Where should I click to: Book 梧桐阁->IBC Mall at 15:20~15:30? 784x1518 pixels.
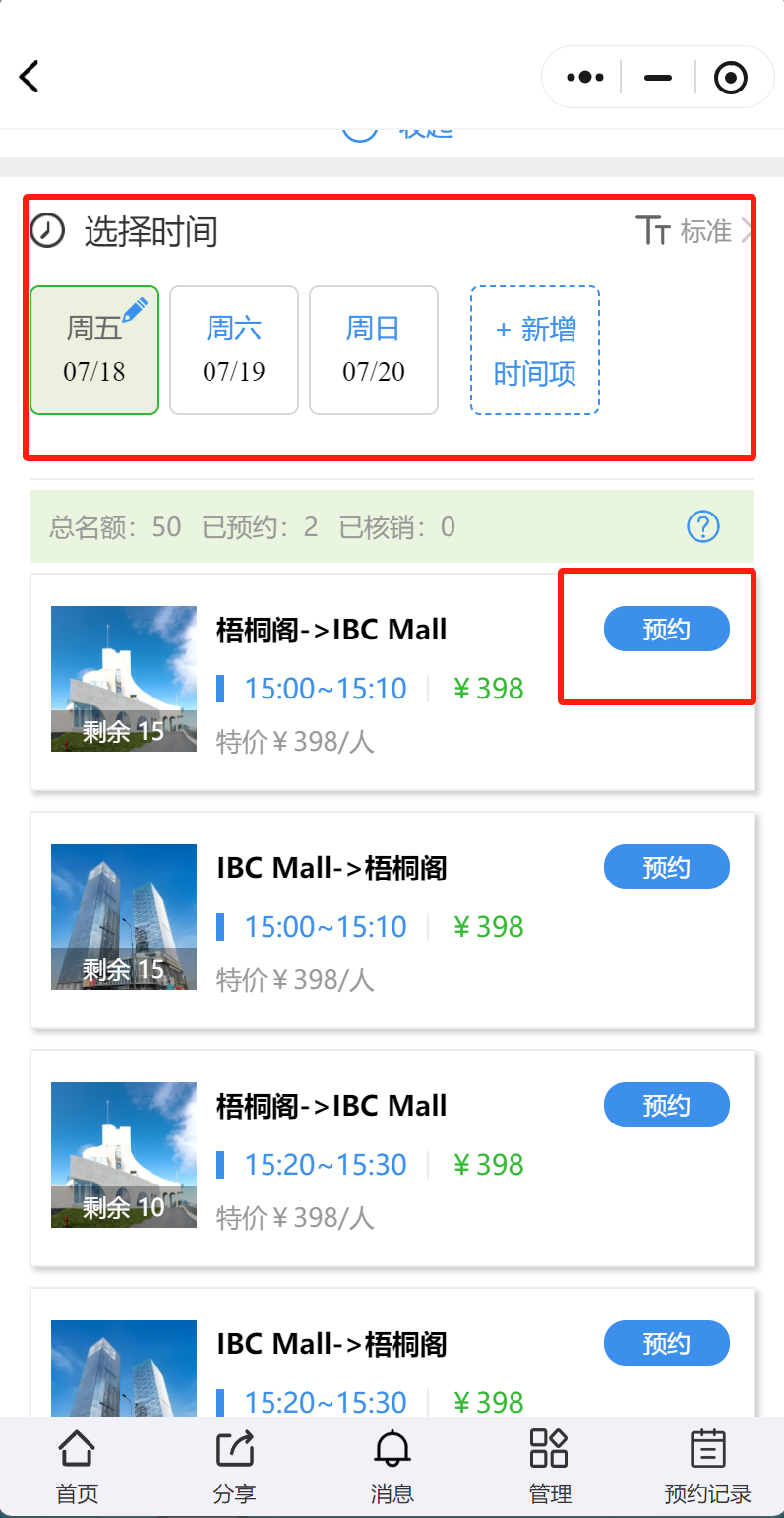tap(666, 1106)
